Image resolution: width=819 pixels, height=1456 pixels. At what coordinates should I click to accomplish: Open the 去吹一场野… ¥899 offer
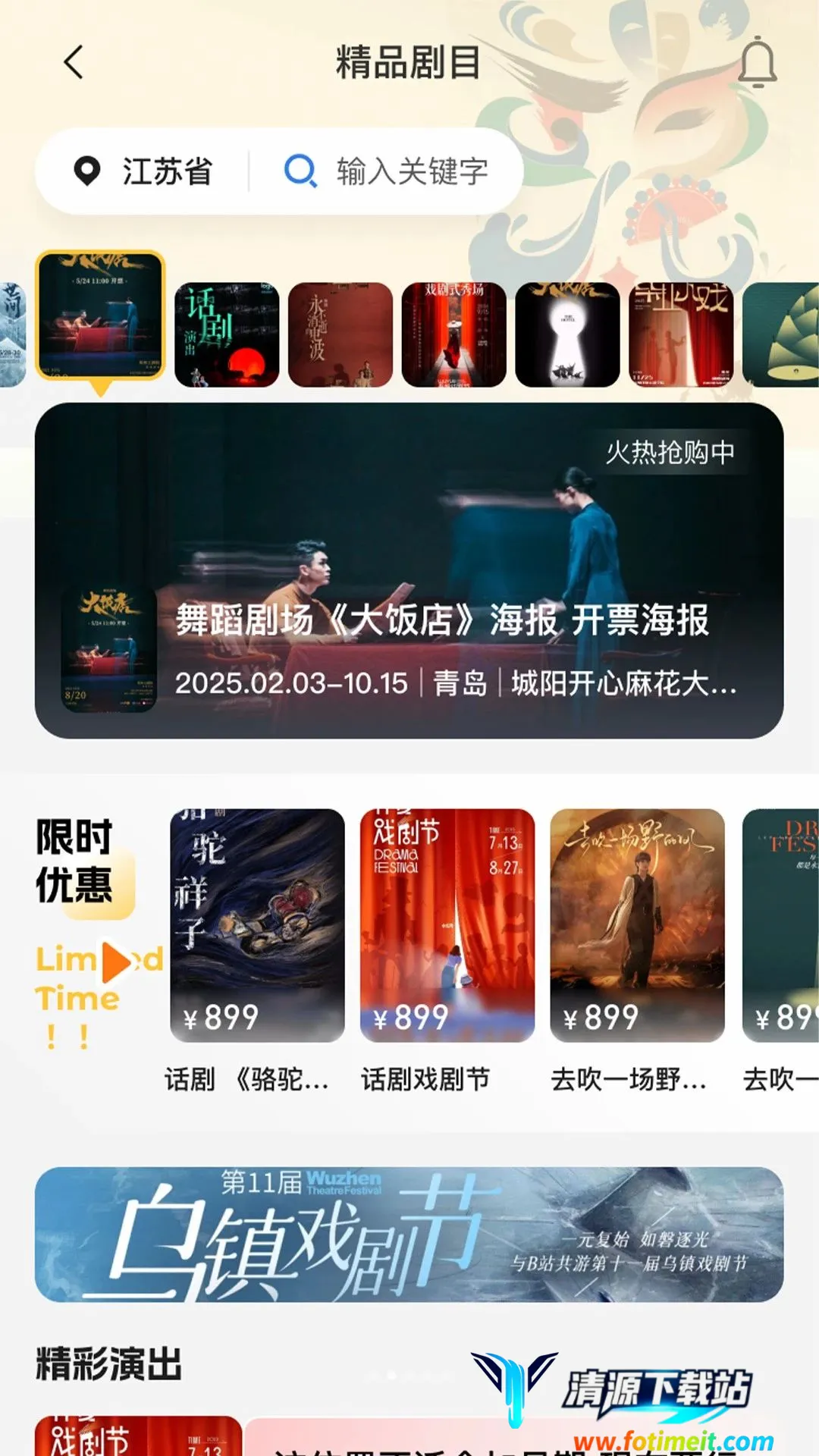pyautogui.click(x=637, y=952)
